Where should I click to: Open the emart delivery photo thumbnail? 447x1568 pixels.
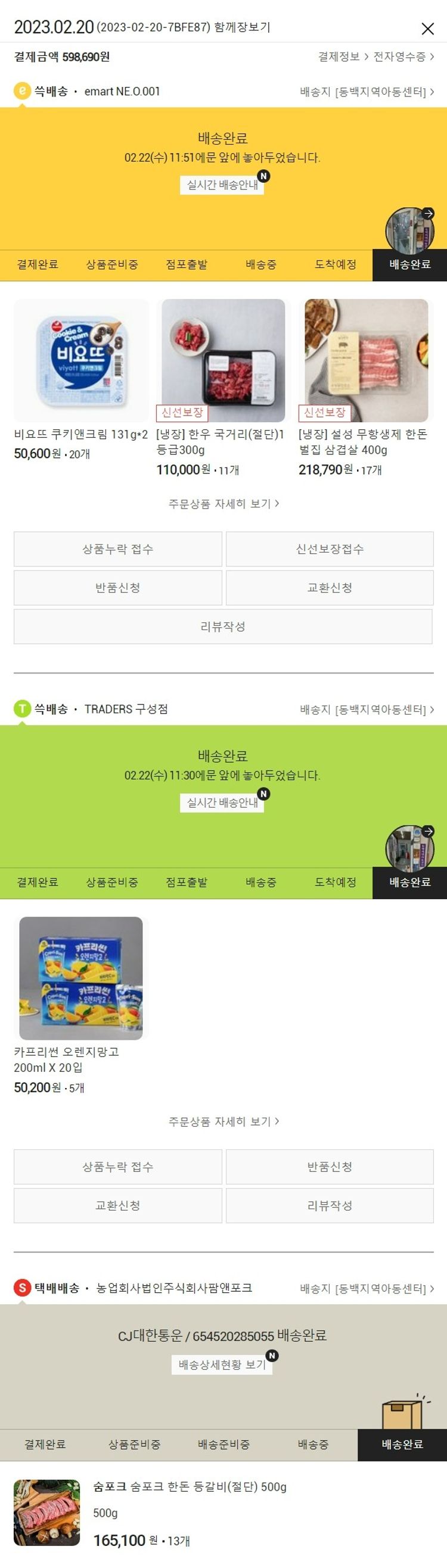[x=410, y=230]
